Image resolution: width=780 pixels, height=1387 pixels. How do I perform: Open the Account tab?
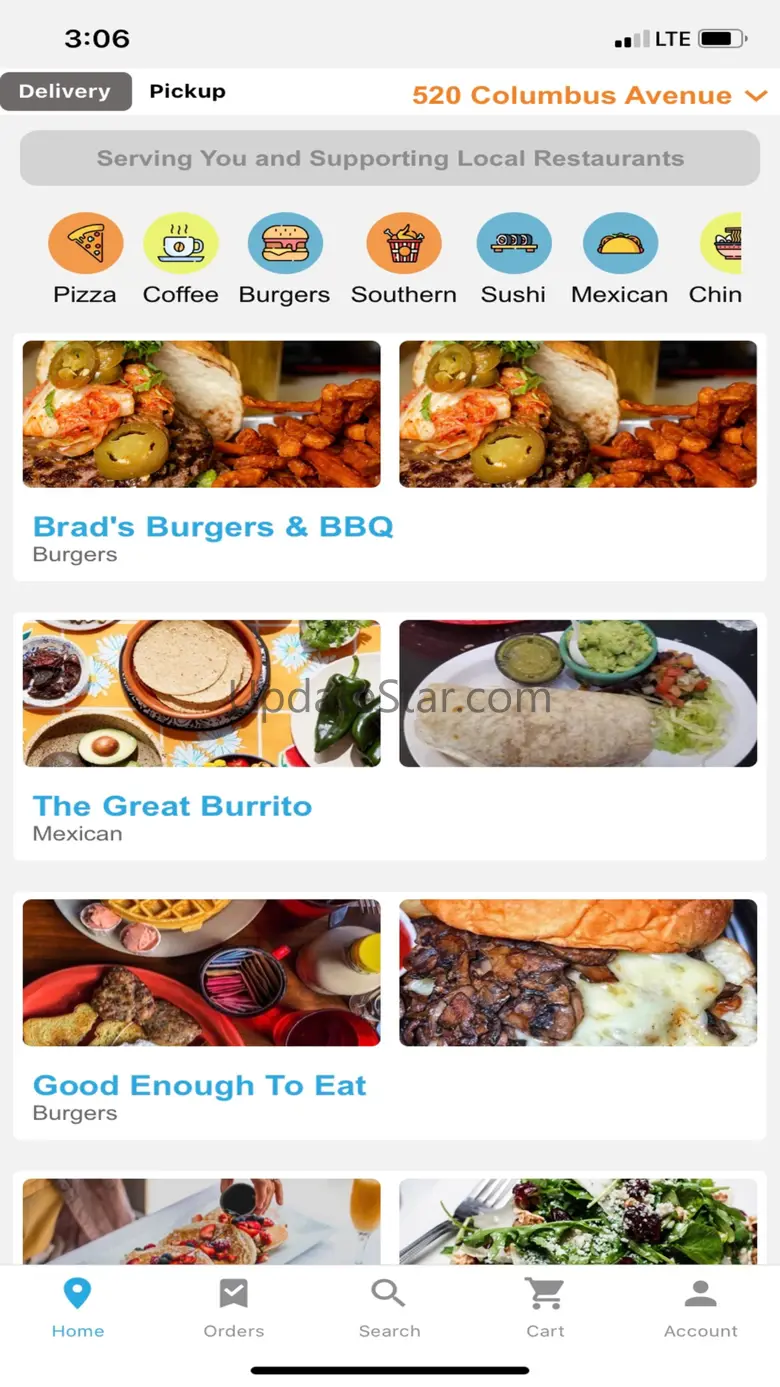700,1307
